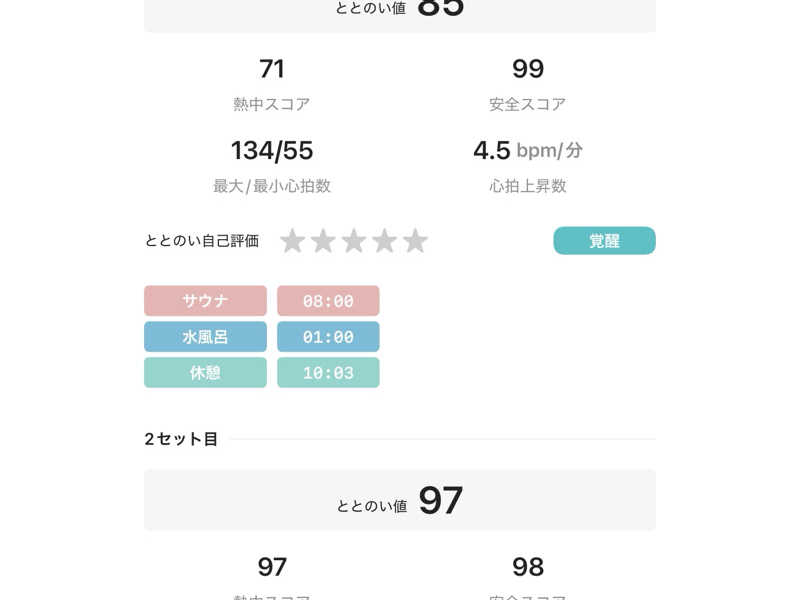Screen dimensions: 800x600
Task: Choose the fifth star for self-rating
Action: click(x=415, y=241)
